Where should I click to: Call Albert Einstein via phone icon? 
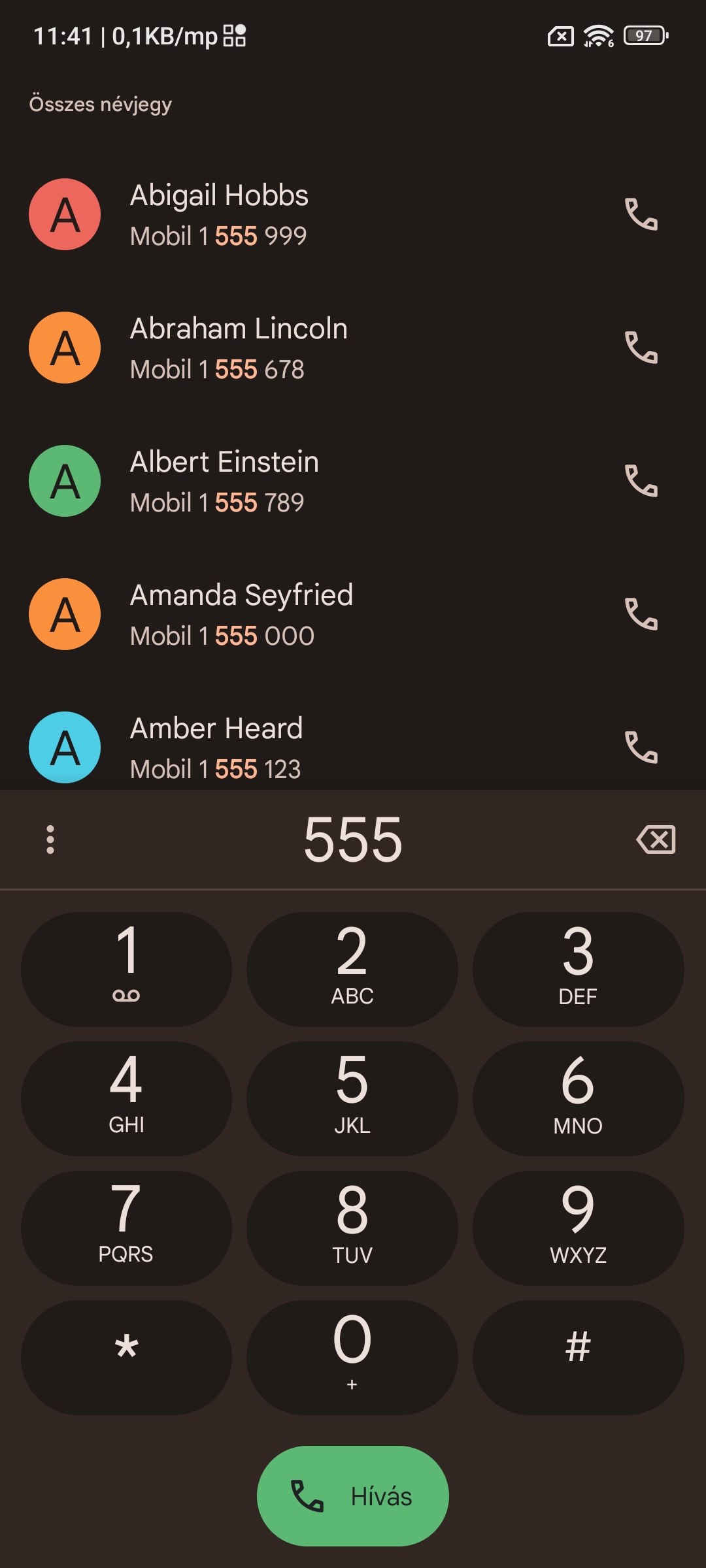pyautogui.click(x=641, y=481)
